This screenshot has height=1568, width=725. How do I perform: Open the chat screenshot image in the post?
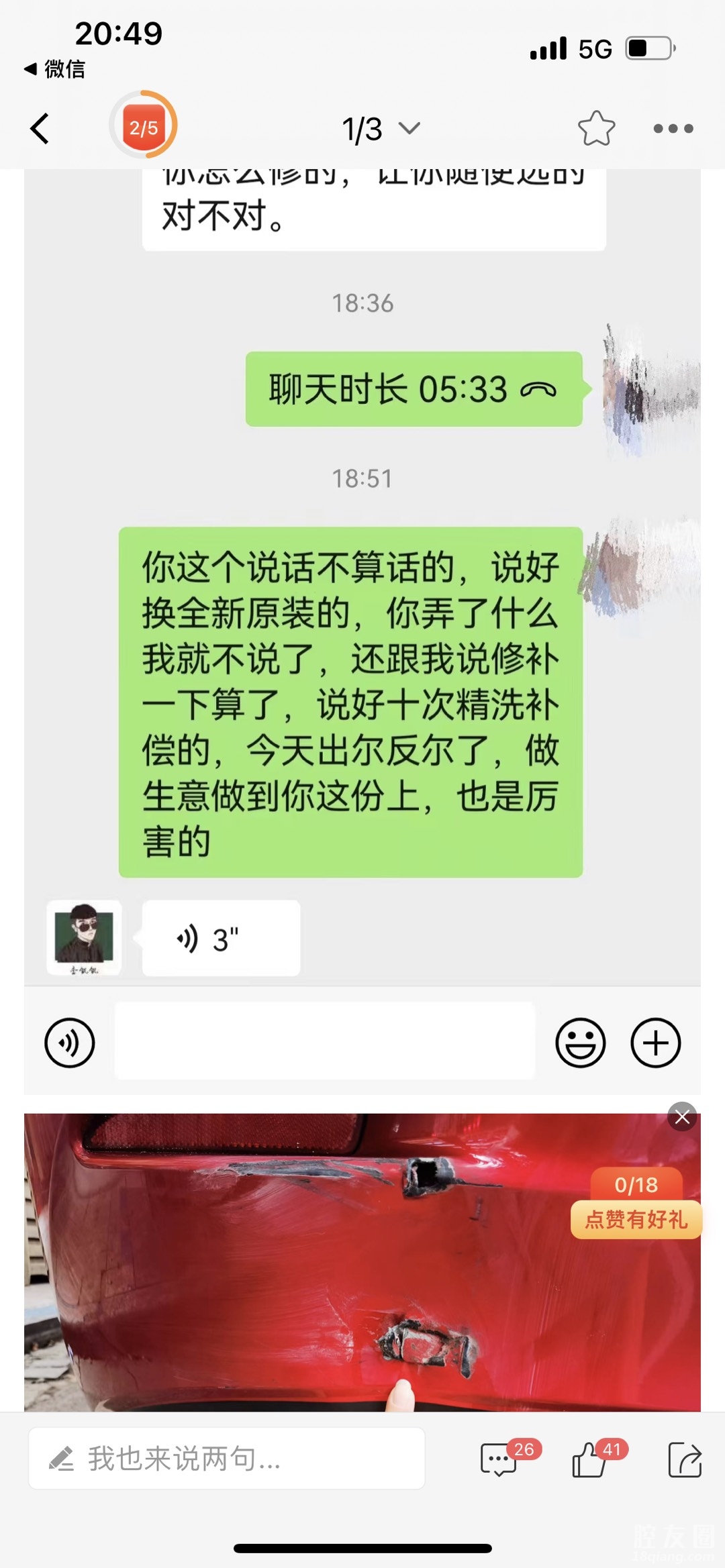pos(362,604)
